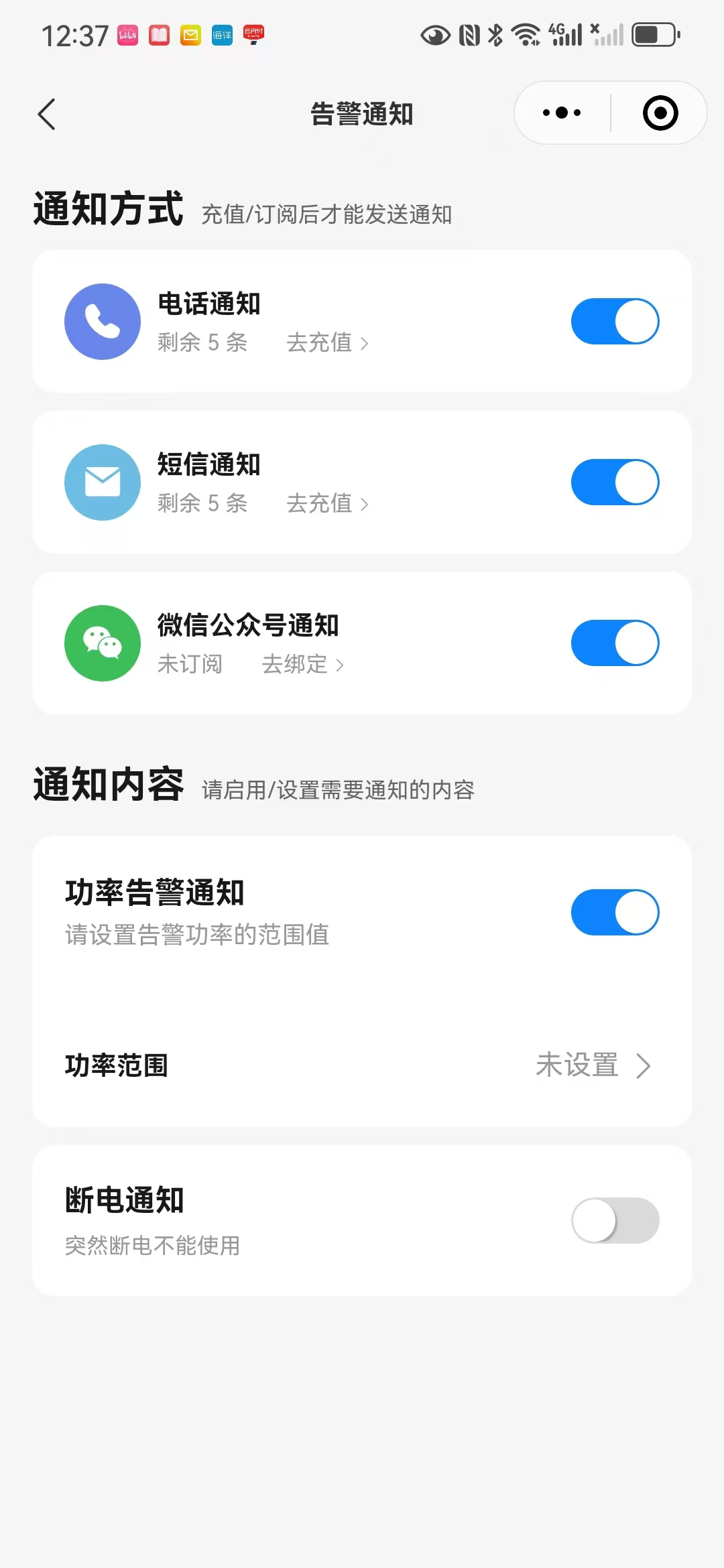Expand the 去绑定 chevron for WeChat
This screenshot has width=724, height=1568.
coord(342,664)
